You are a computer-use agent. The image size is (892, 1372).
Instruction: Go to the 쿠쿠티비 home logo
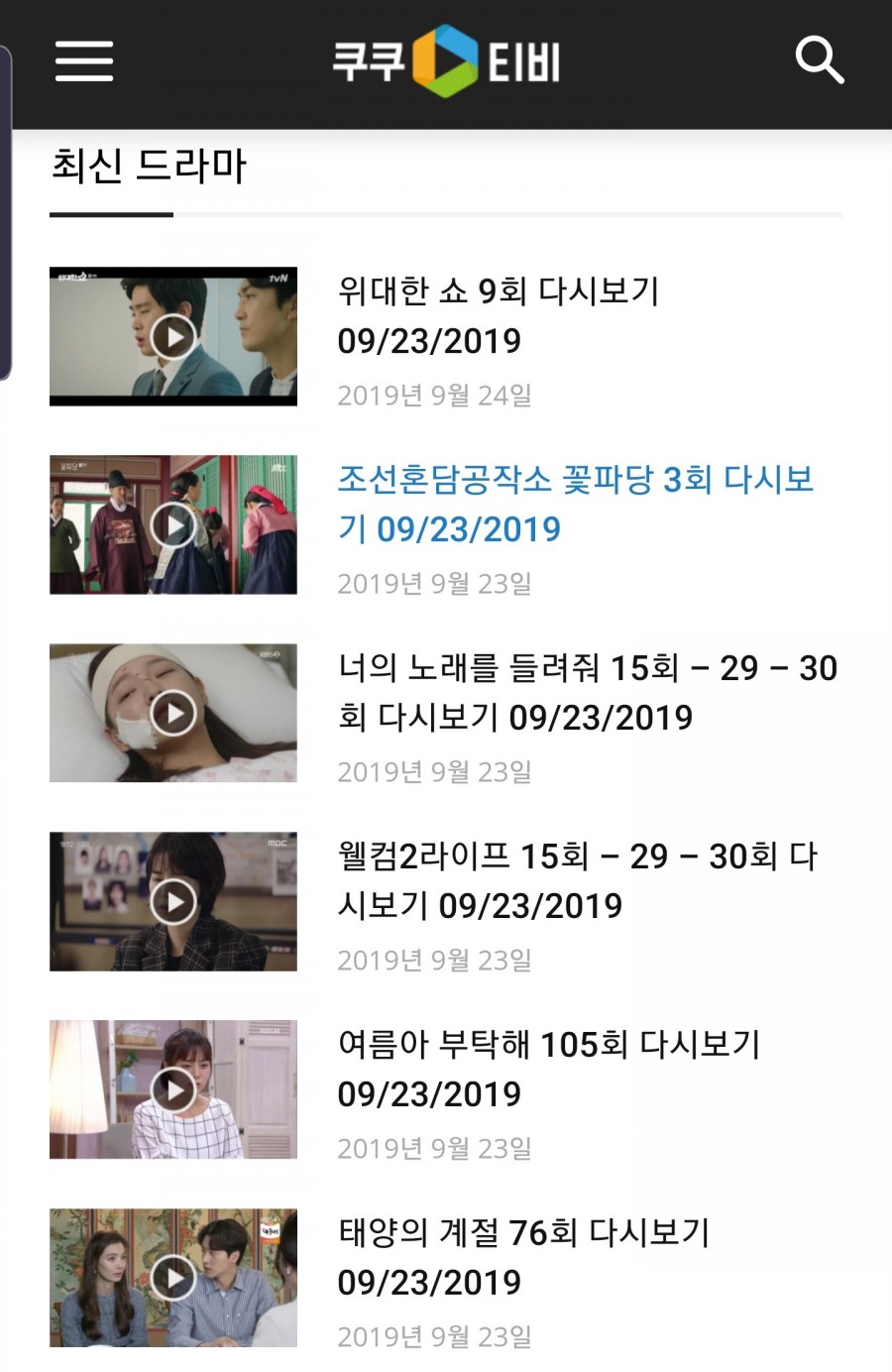(x=446, y=61)
